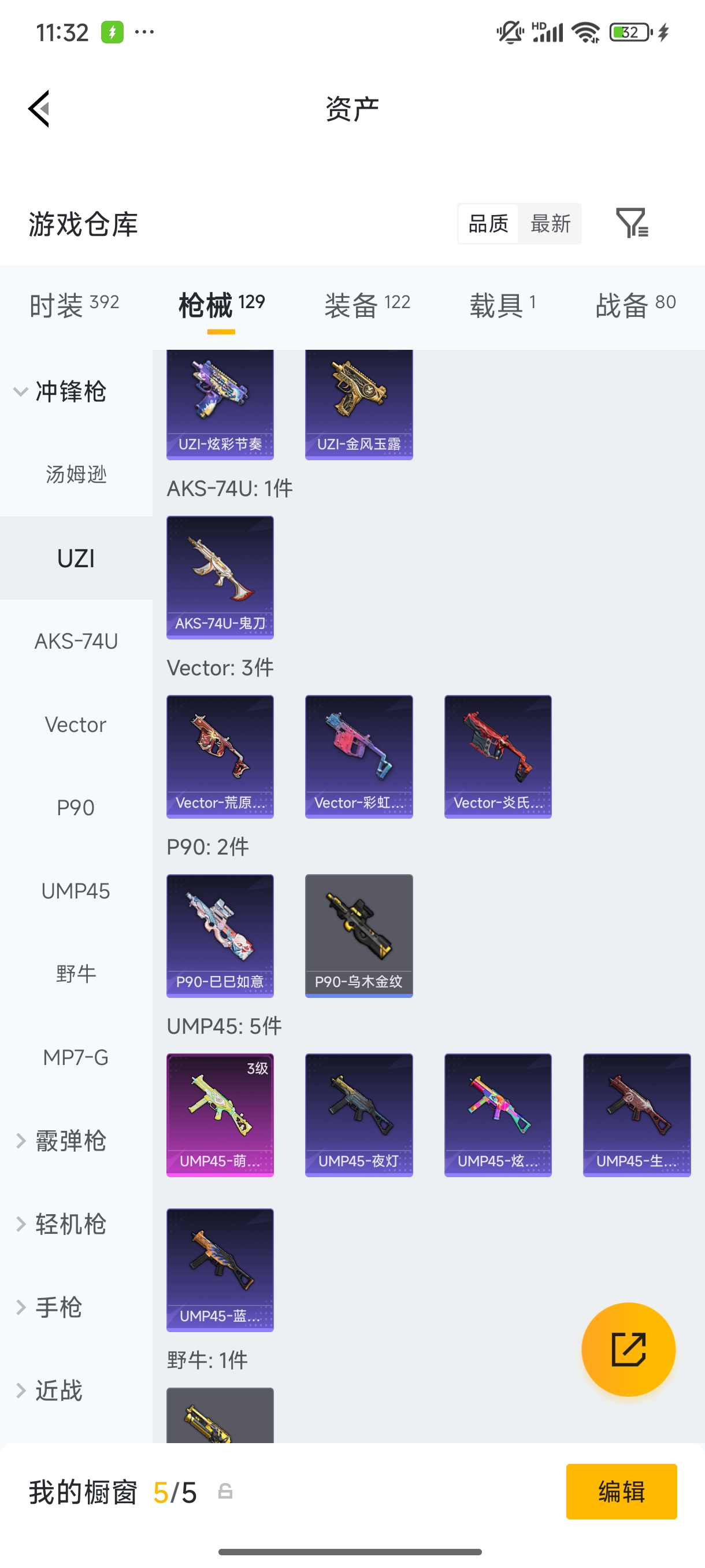Switch to the 时装 tab
705x1568 pixels.
tap(74, 305)
